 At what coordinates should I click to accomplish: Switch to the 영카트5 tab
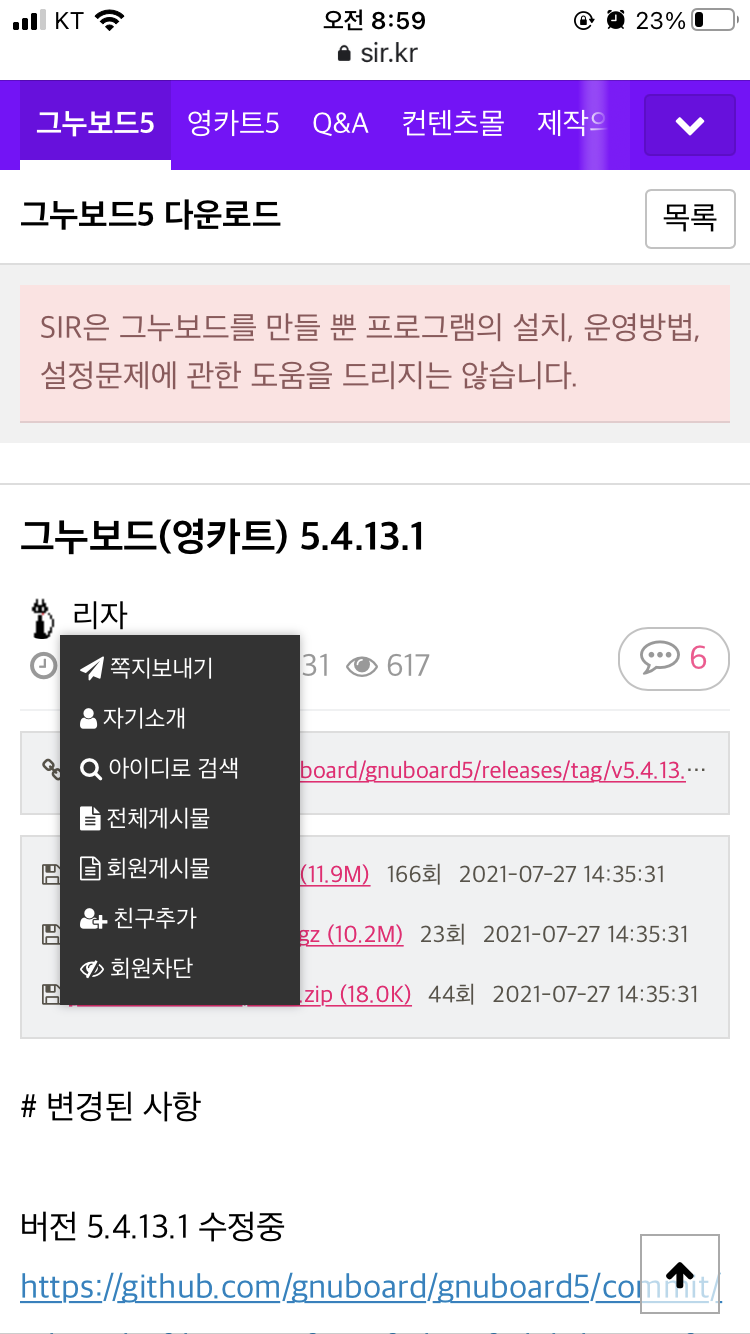233,124
